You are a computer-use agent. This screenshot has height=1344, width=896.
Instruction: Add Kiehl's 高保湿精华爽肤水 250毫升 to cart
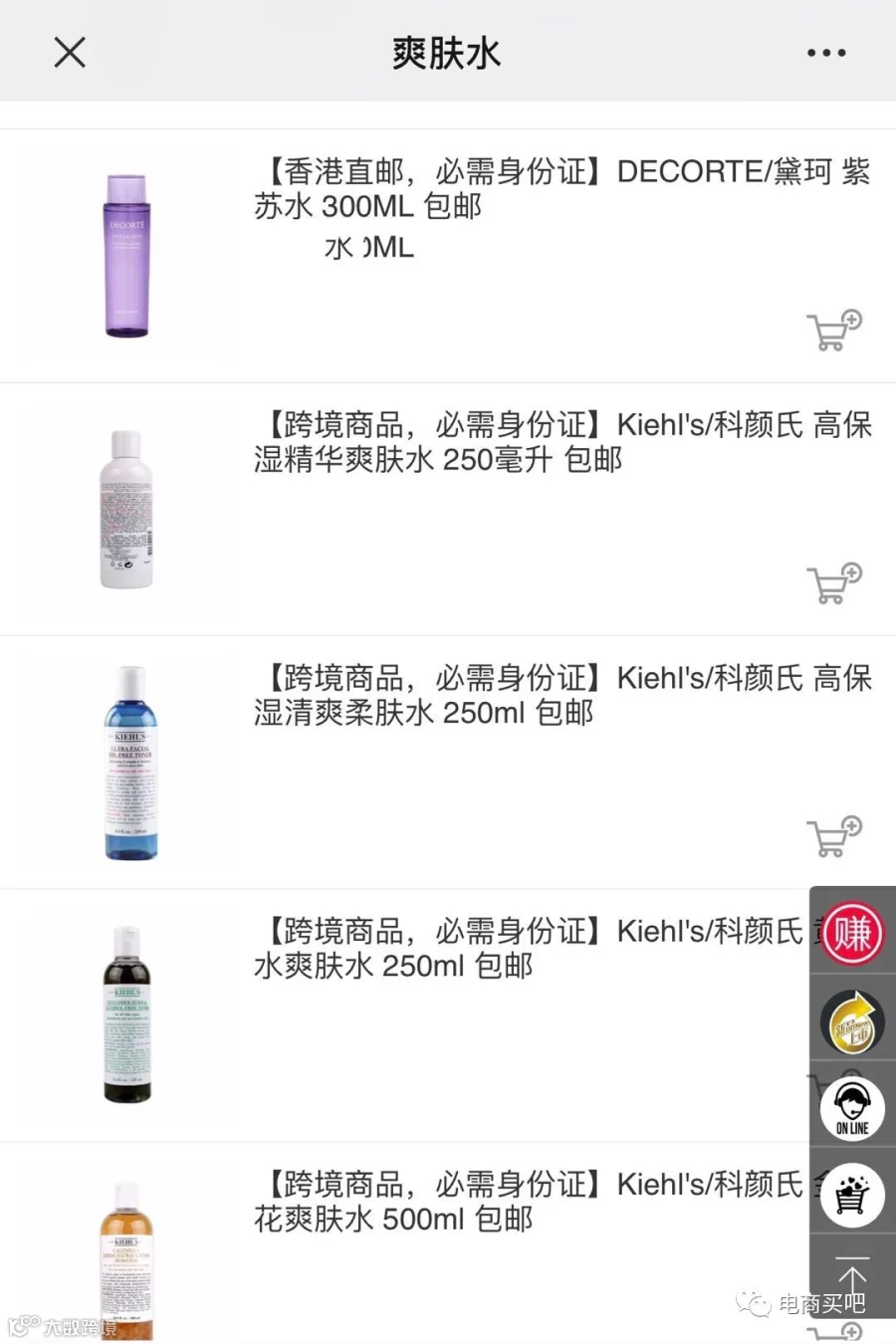[833, 583]
